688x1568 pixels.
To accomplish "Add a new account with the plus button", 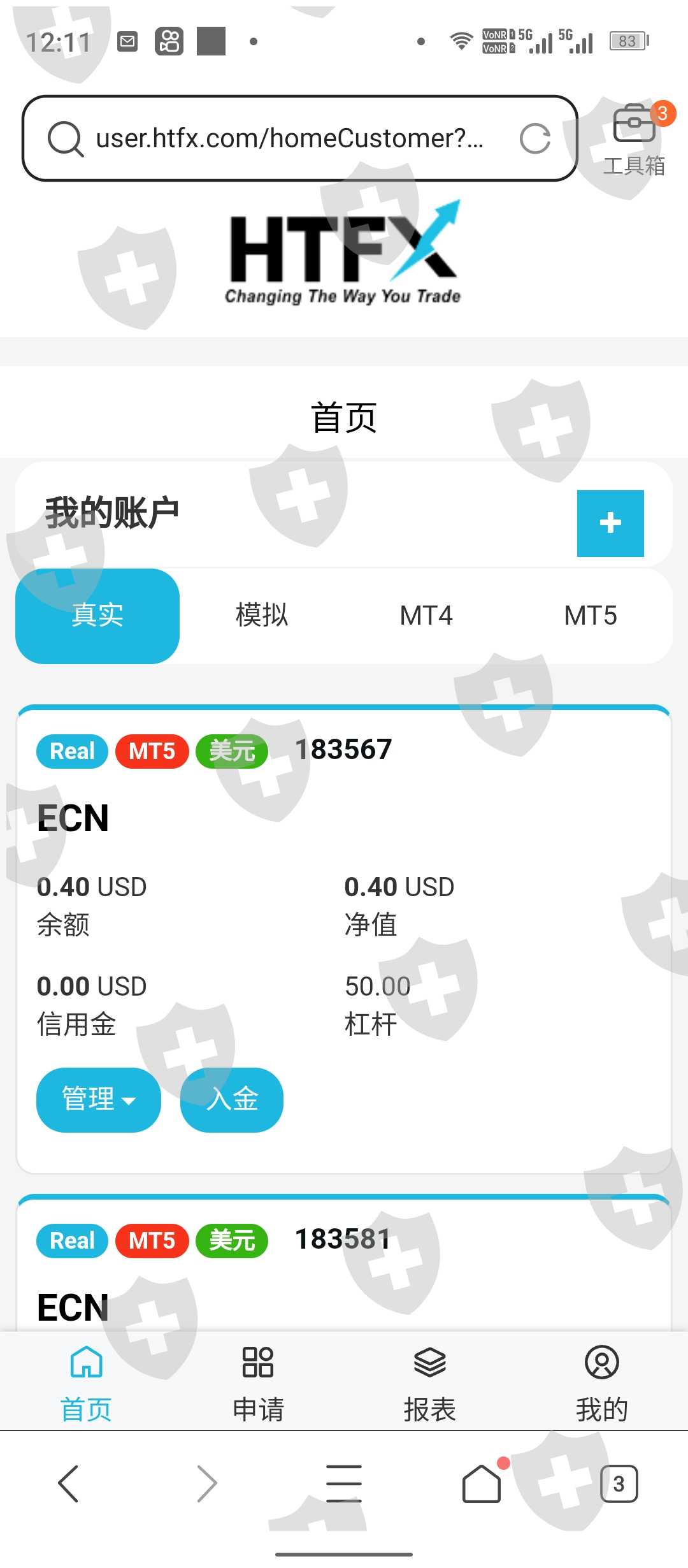I will tap(610, 523).
